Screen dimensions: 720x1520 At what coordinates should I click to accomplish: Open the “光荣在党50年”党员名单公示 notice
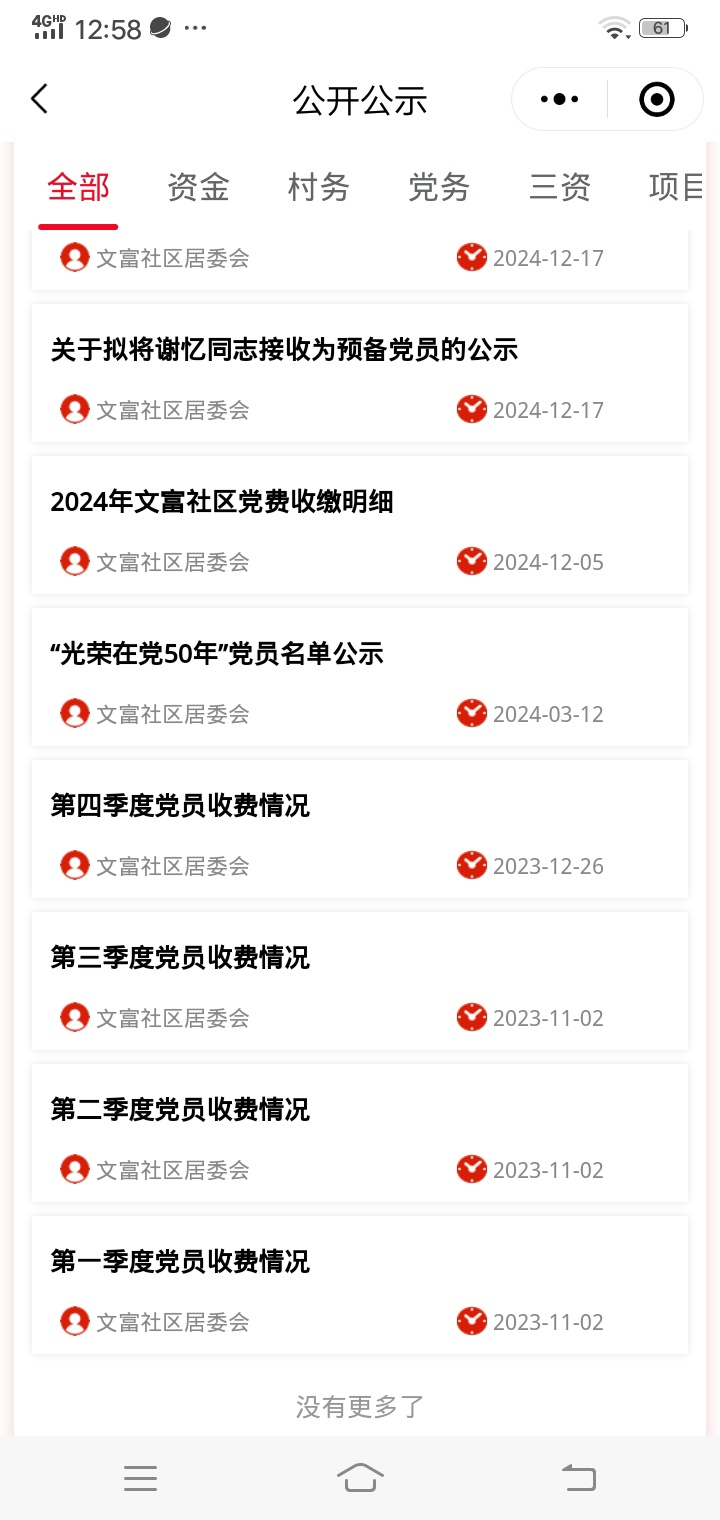[x=218, y=654]
